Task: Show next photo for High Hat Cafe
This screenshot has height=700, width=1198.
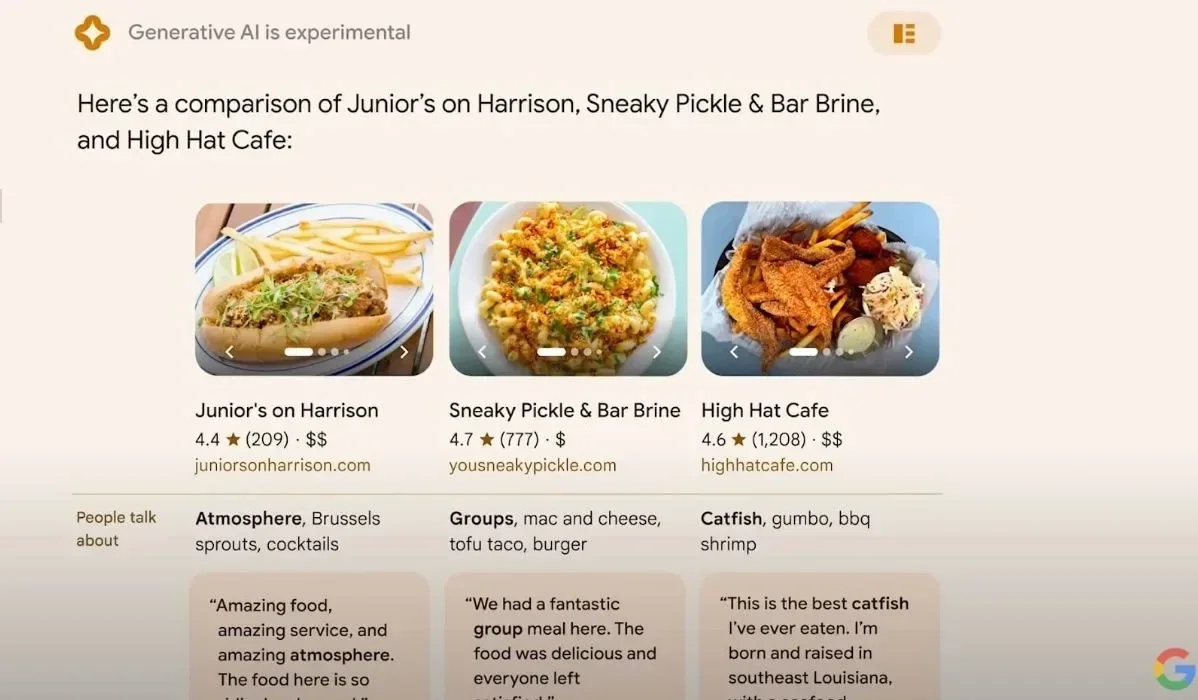Action: [x=908, y=352]
